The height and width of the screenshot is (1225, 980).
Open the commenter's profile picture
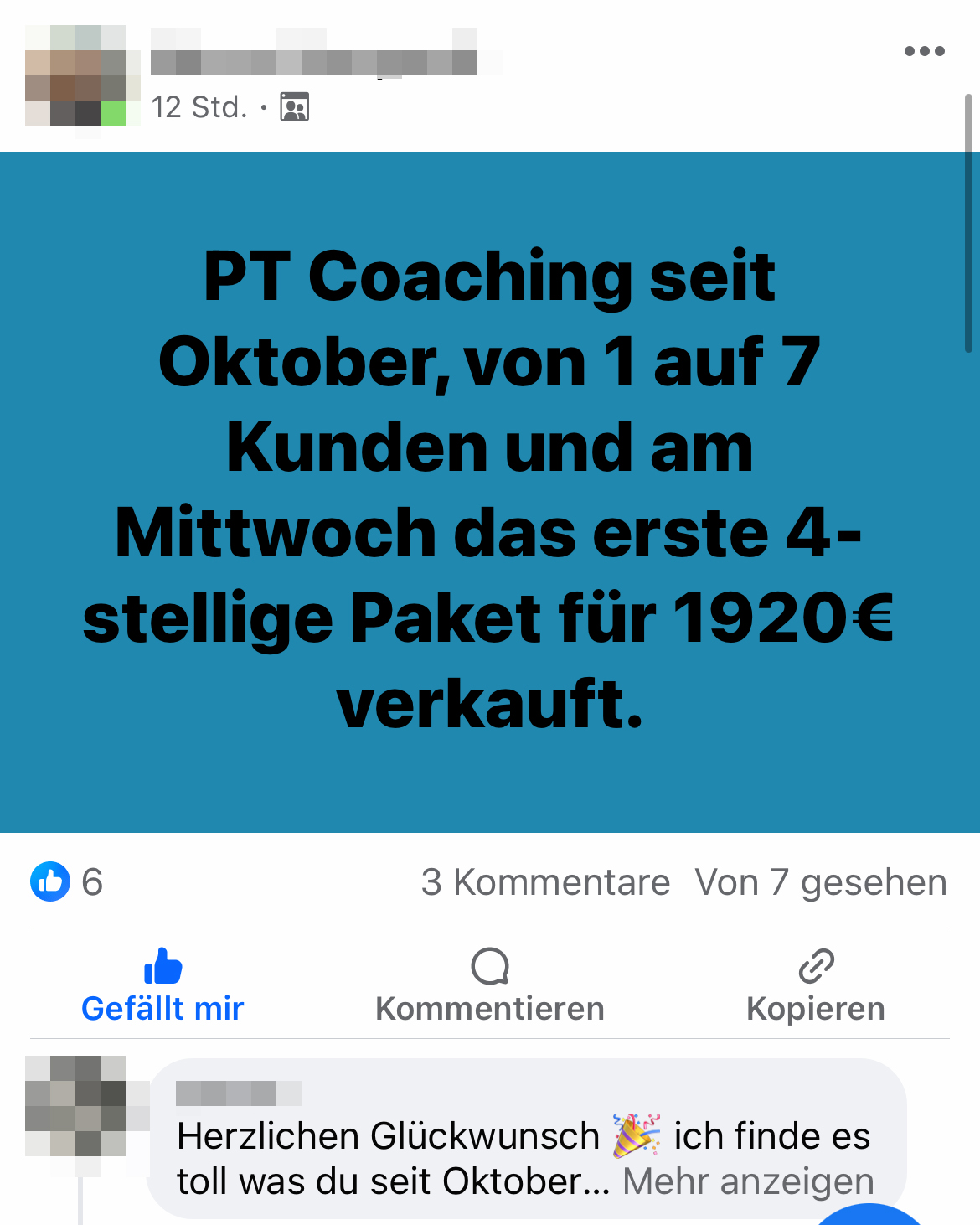tap(77, 1107)
